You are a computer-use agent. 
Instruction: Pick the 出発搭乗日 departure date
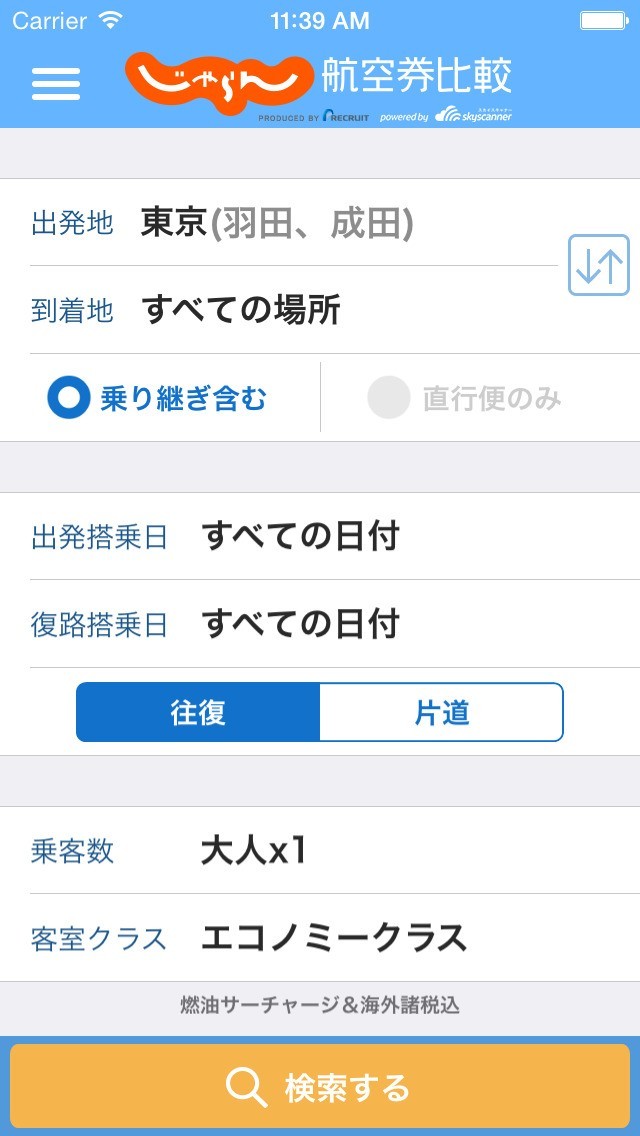tap(320, 537)
